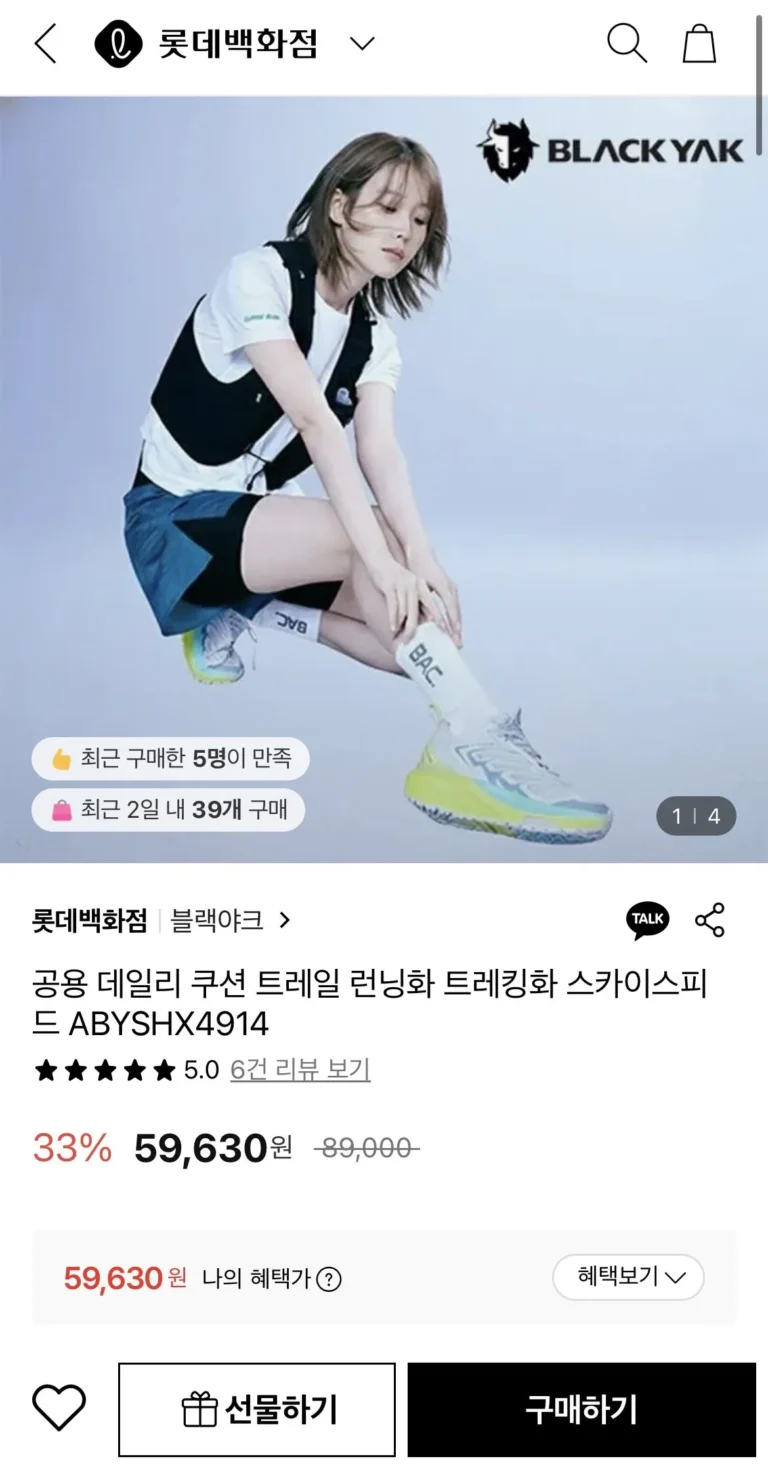The width and height of the screenshot is (768, 1469).
Task: Start a KakaoTalk inquiry via TALK icon
Action: pos(647,920)
